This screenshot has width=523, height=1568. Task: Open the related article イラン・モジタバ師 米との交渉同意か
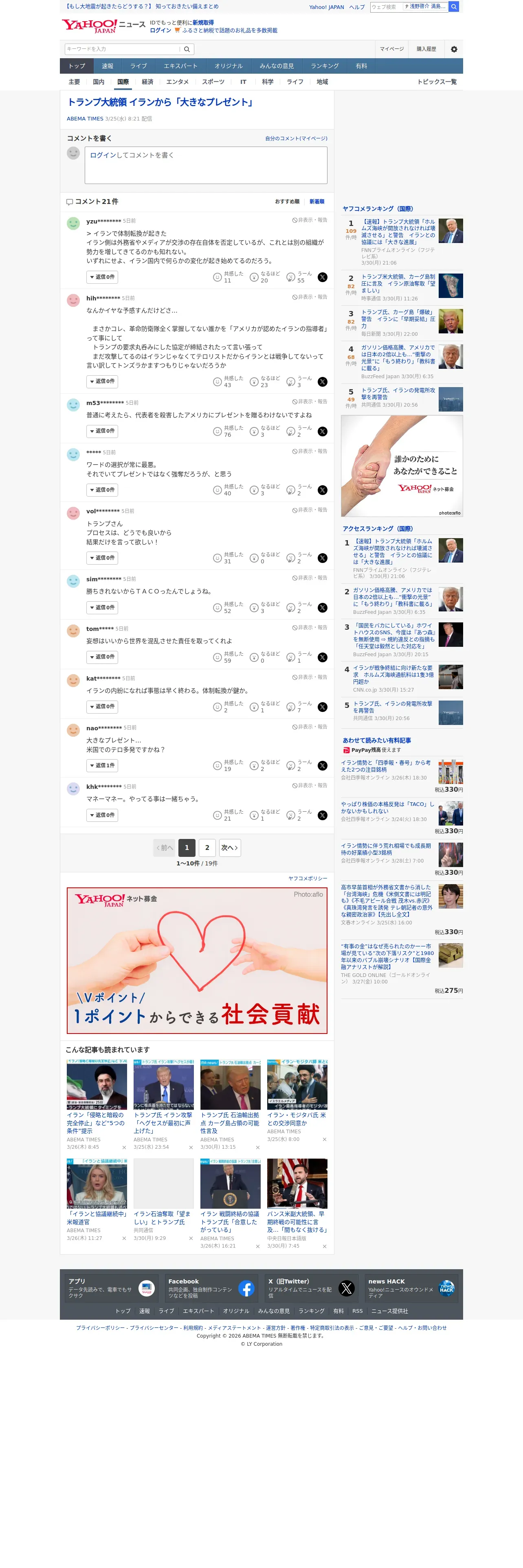point(297,1119)
